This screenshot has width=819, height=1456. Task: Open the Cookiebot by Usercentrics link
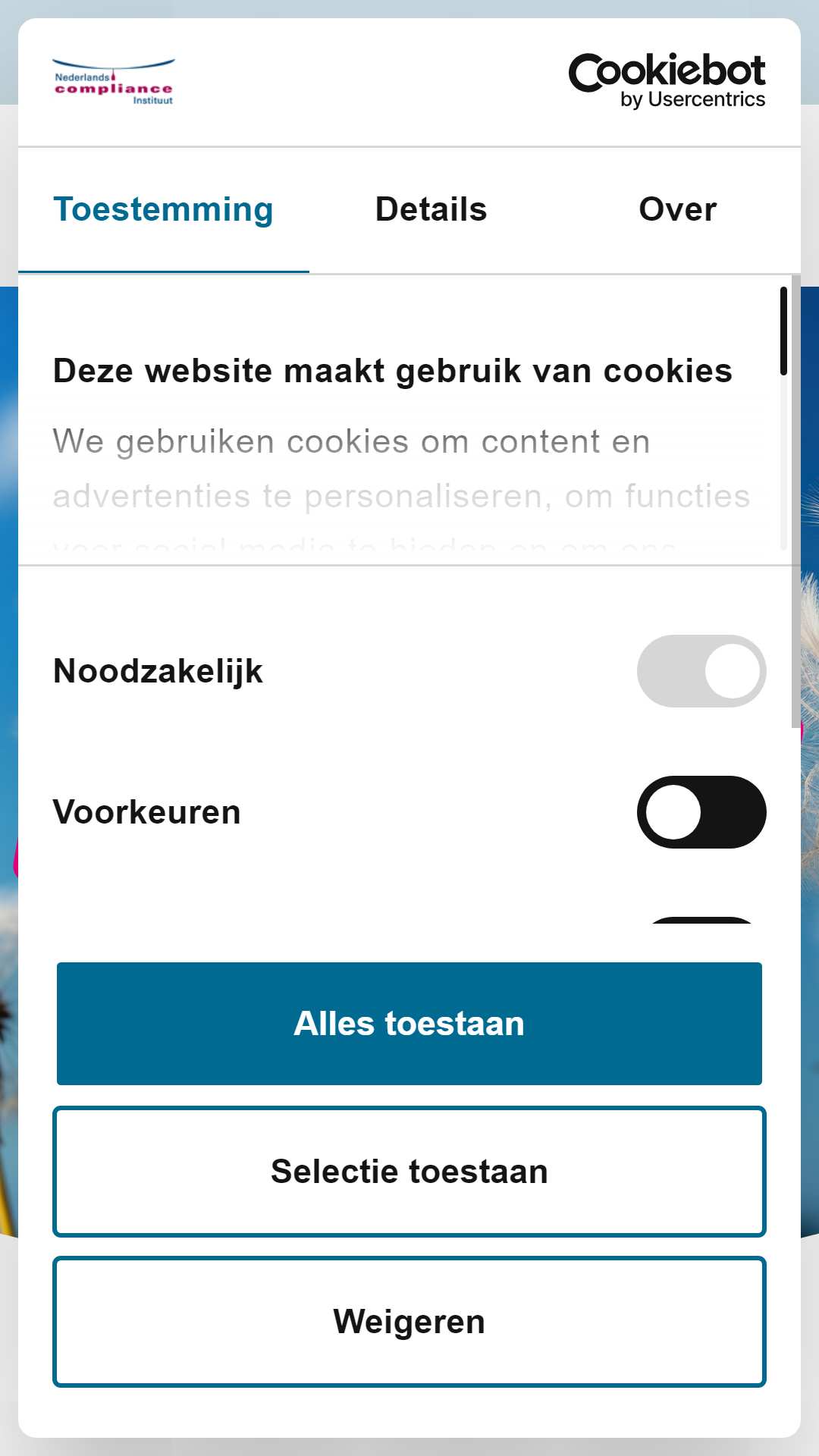667,81
